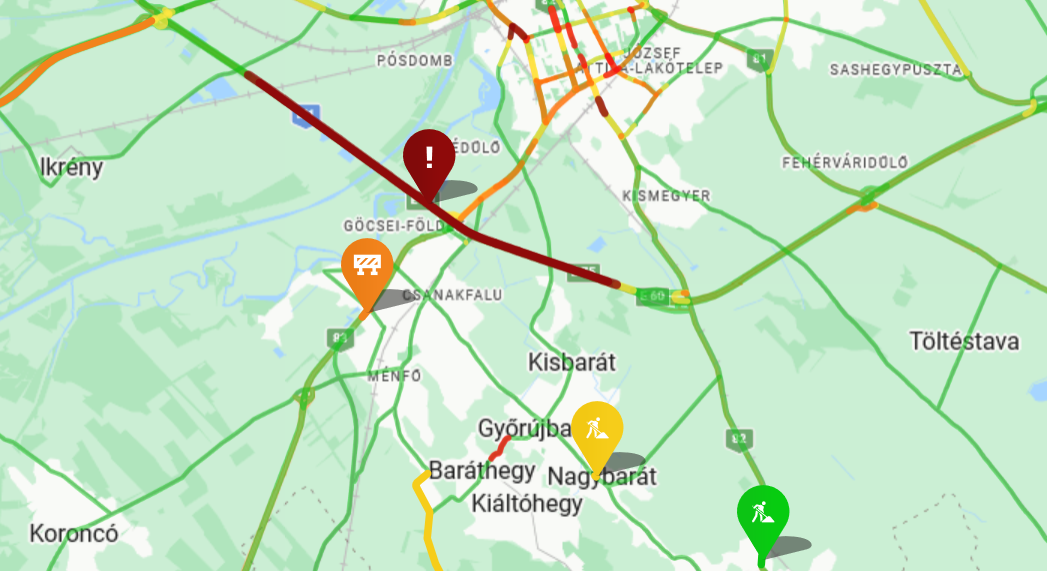
Task: Tap the orange road closure marker
Action: click(x=366, y=266)
